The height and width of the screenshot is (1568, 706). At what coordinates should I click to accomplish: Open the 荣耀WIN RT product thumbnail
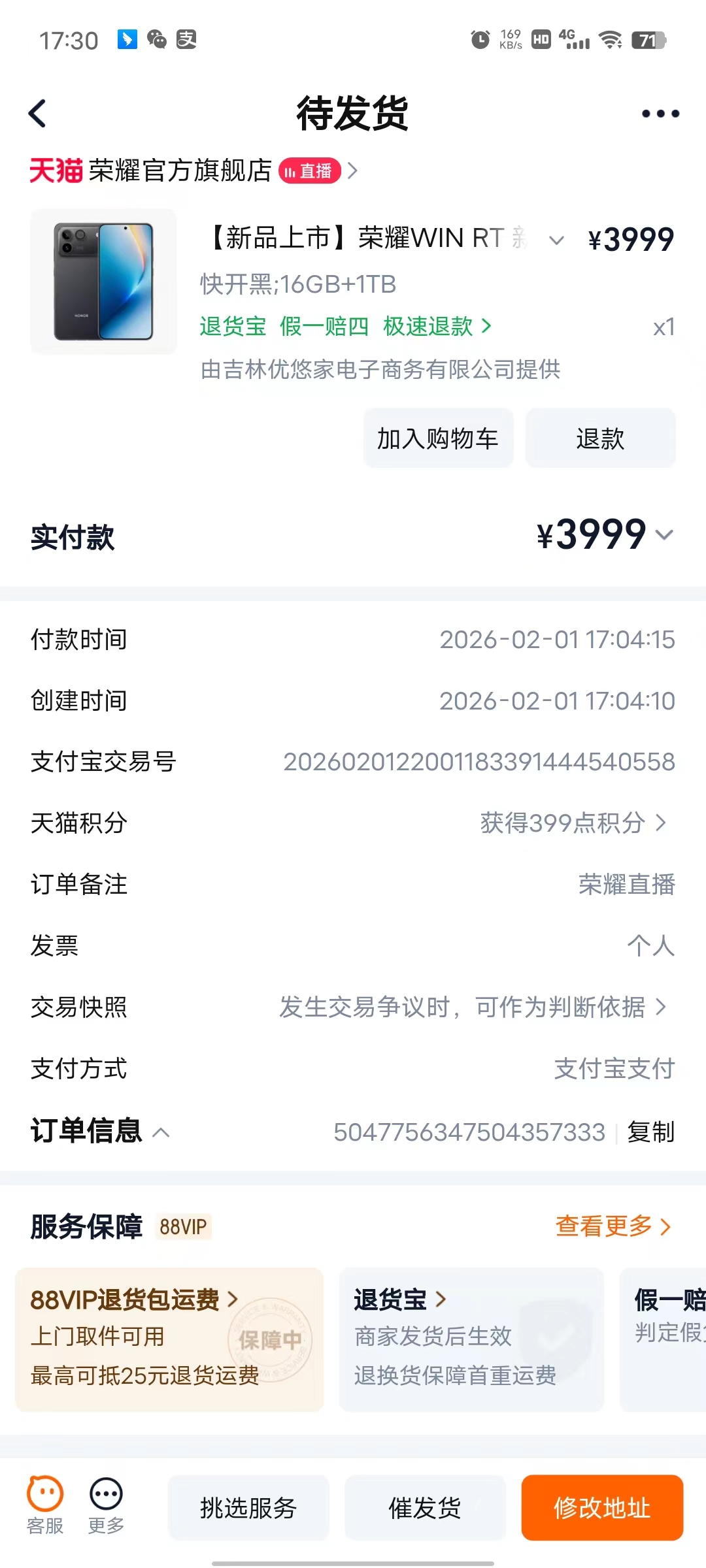[x=103, y=282]
